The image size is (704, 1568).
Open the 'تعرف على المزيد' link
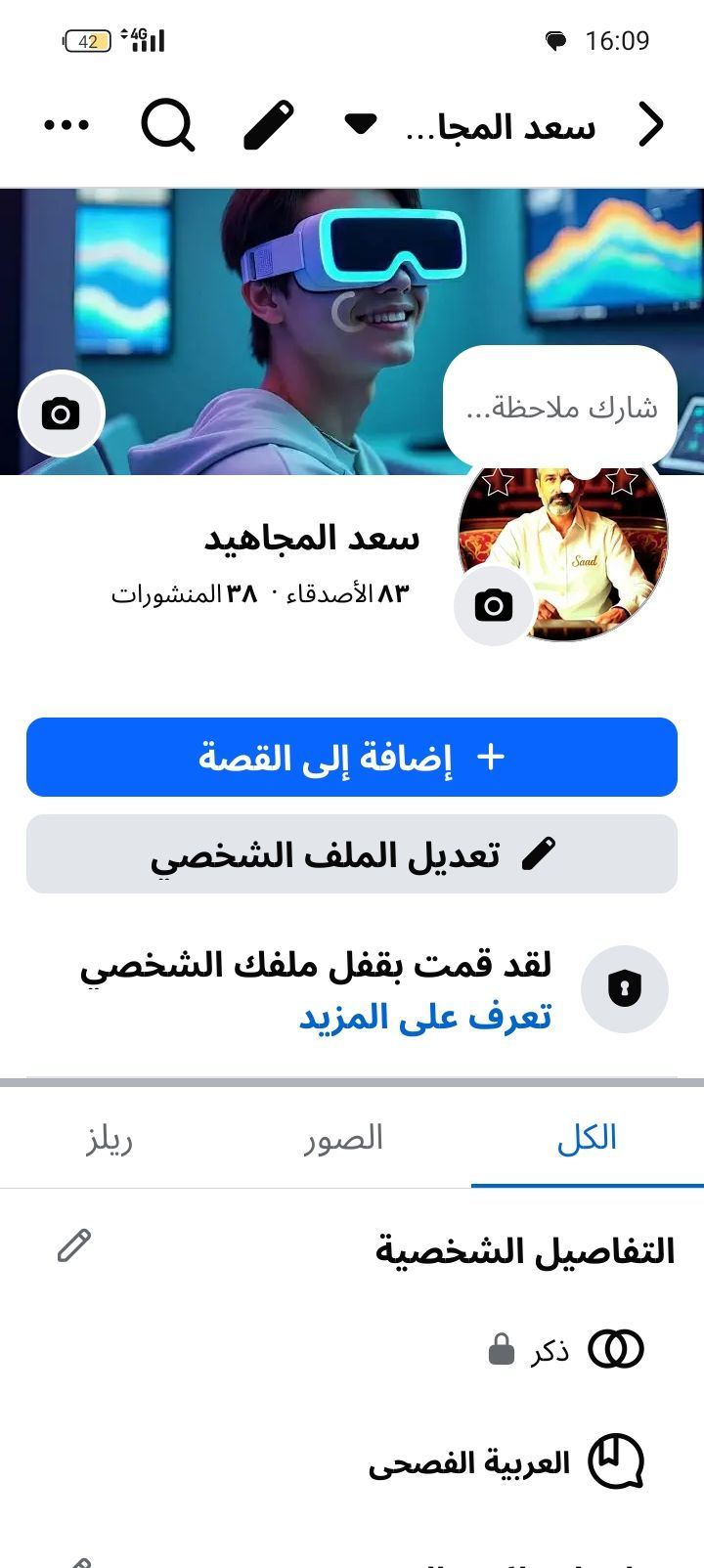point(425,1018)
